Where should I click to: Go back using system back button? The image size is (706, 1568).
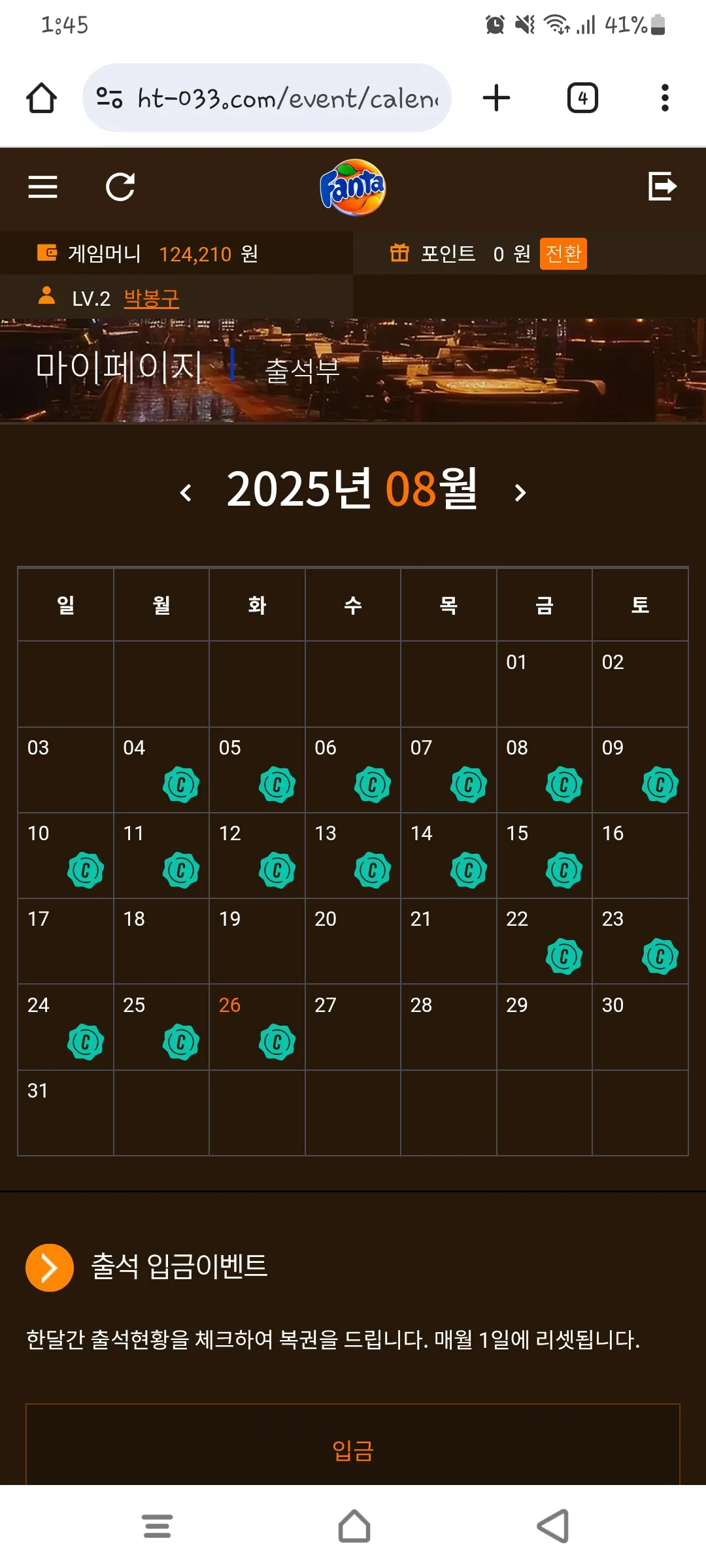(x=553, y=1527)
